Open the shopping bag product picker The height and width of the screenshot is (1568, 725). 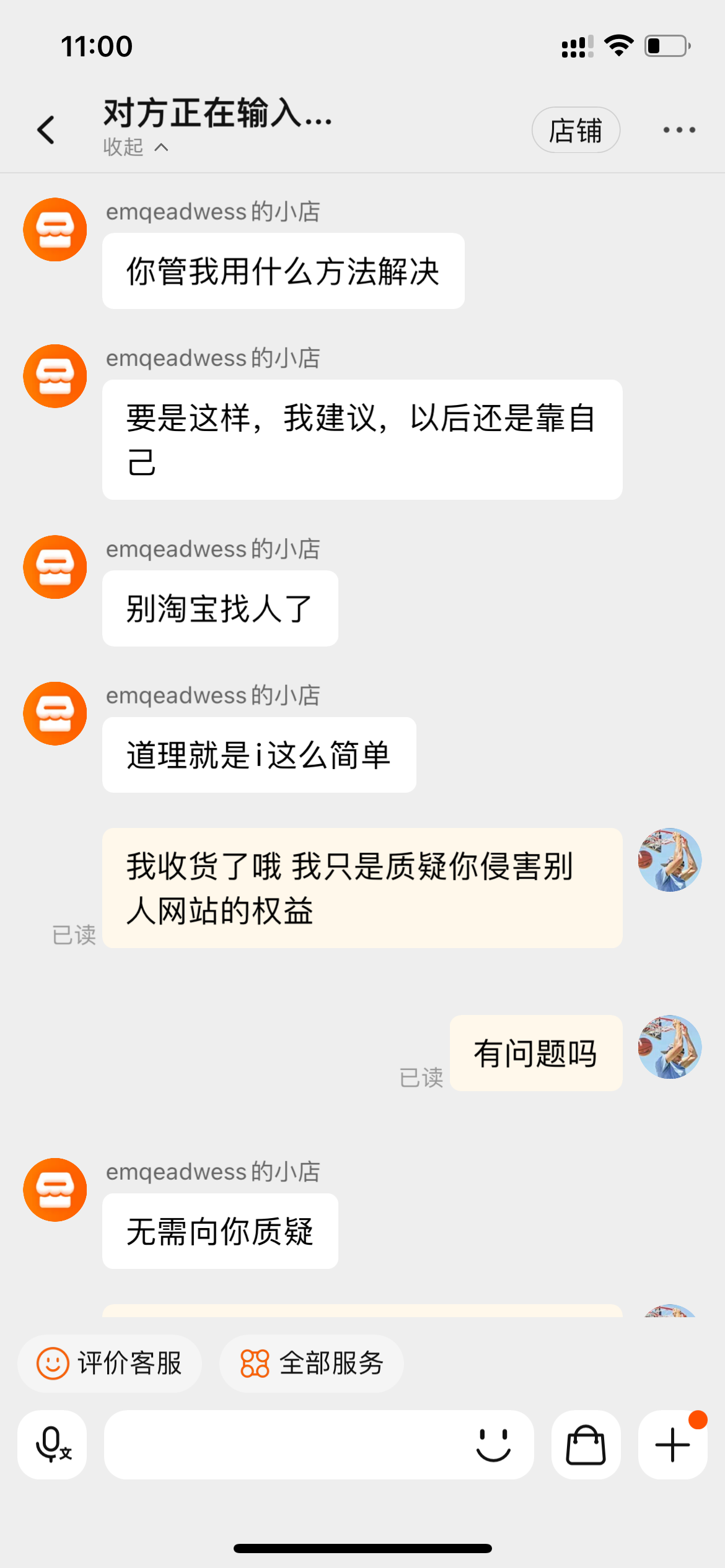(x=586, y=1444)
